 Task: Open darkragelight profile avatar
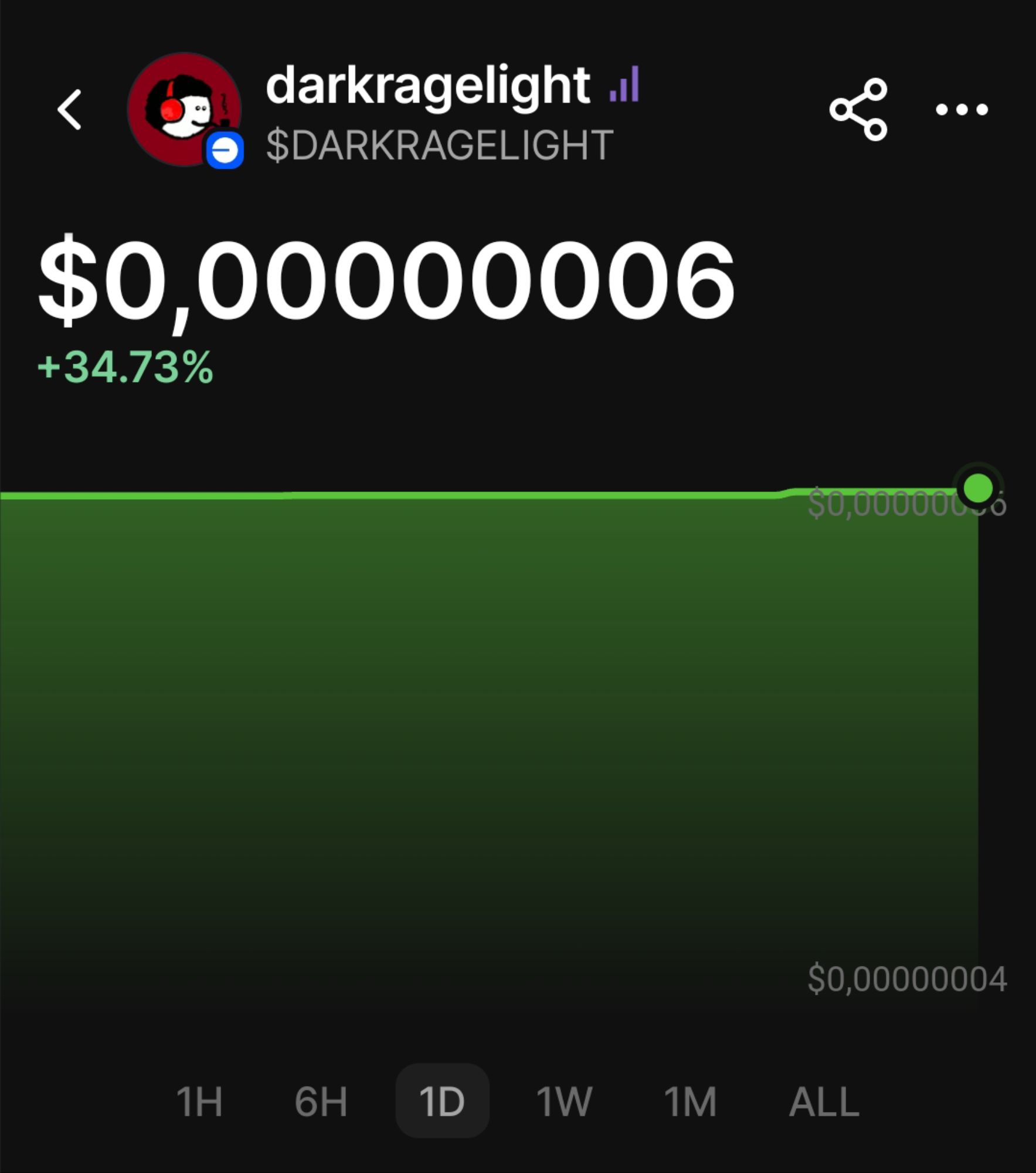tap(184, 110)
